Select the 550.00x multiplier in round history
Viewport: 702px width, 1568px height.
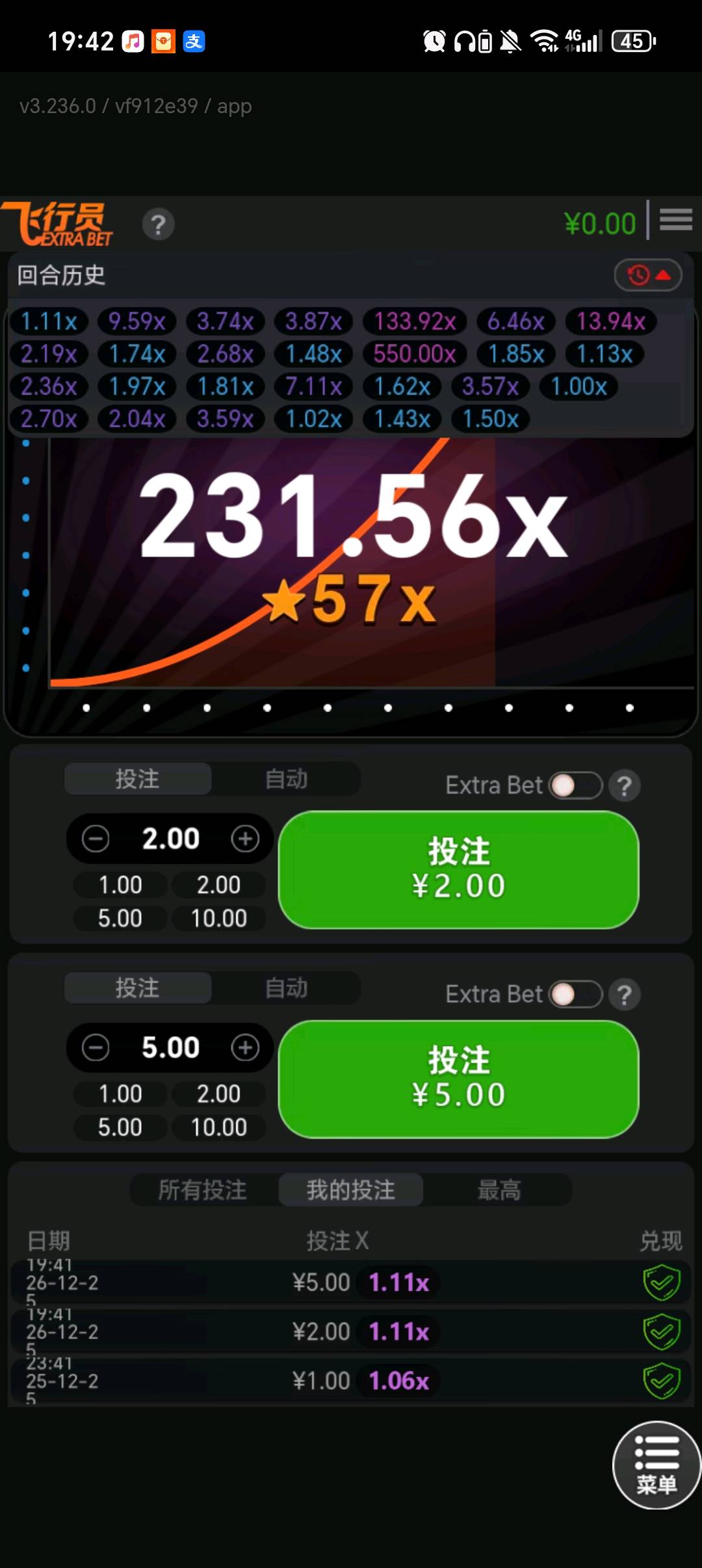[415, 354]
